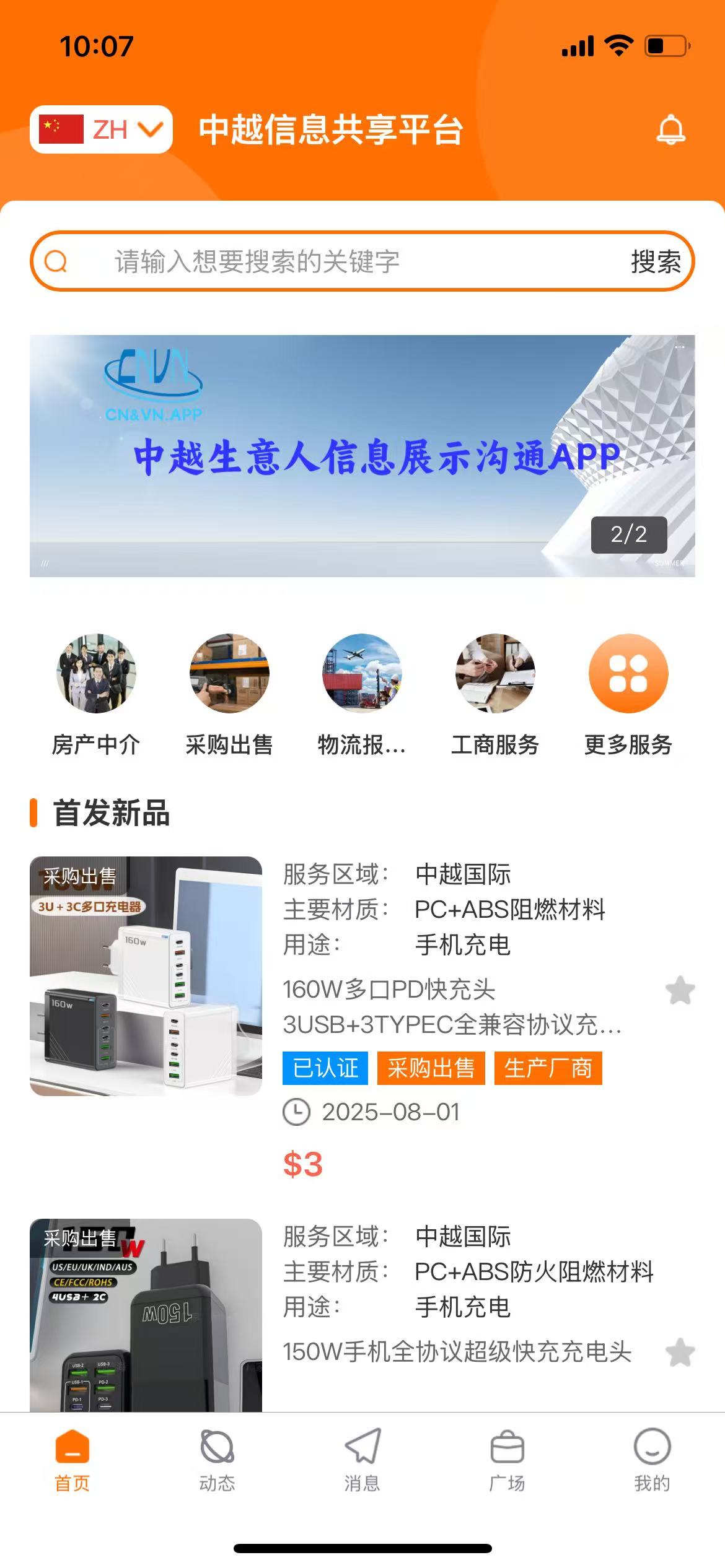Open the 物流报… category
The width and height of the screenshot is (725, 1568).
pos(362,694)
